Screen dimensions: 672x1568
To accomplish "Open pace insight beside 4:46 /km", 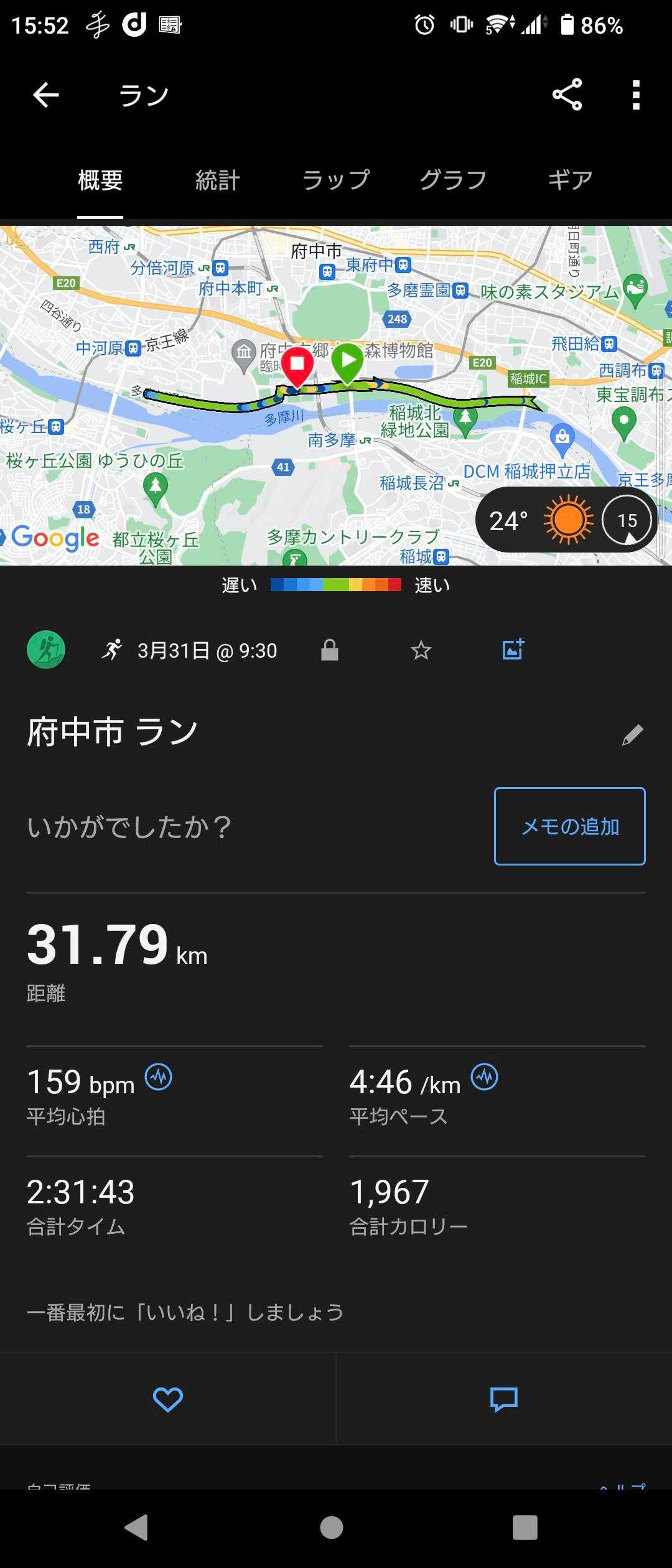I will (484, 1077).
